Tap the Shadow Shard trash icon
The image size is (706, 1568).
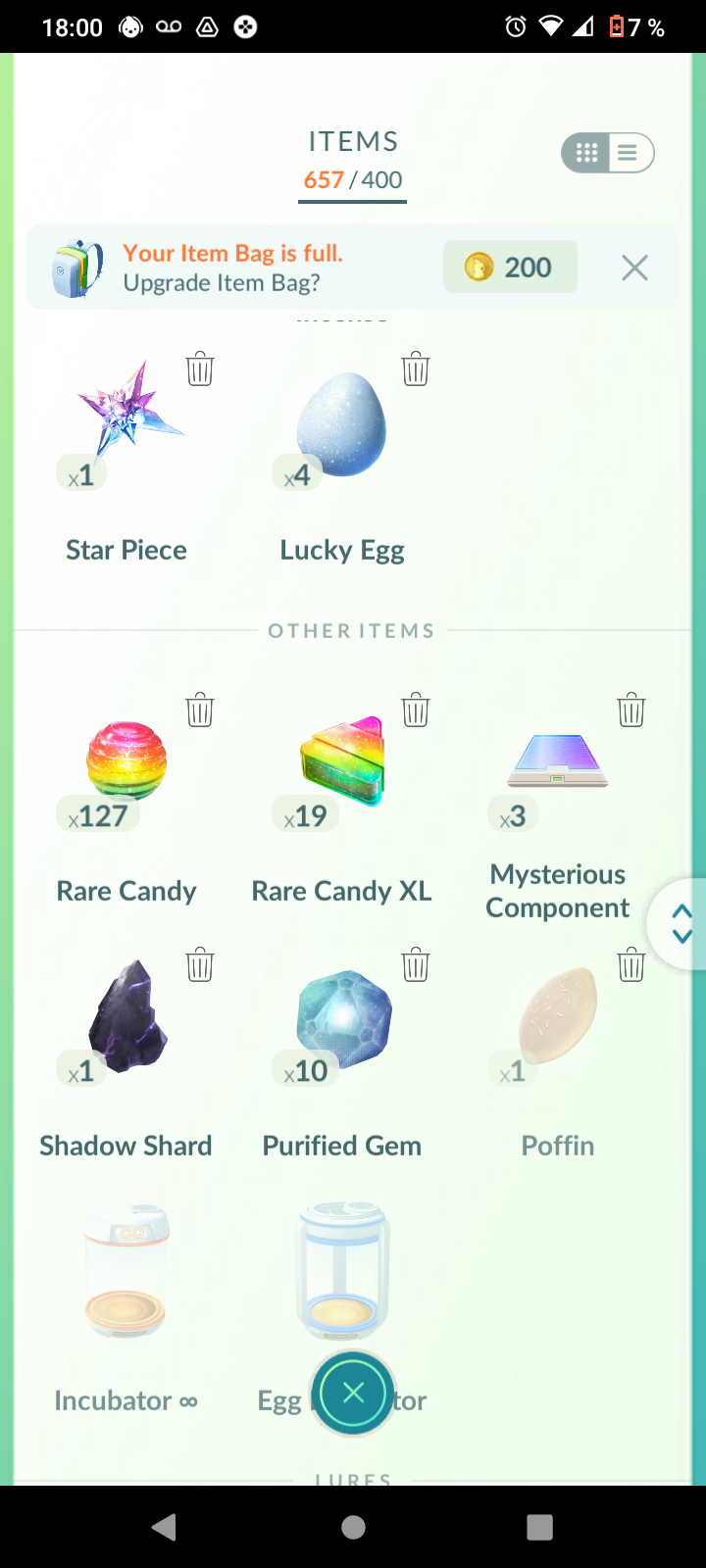(200, 964)
